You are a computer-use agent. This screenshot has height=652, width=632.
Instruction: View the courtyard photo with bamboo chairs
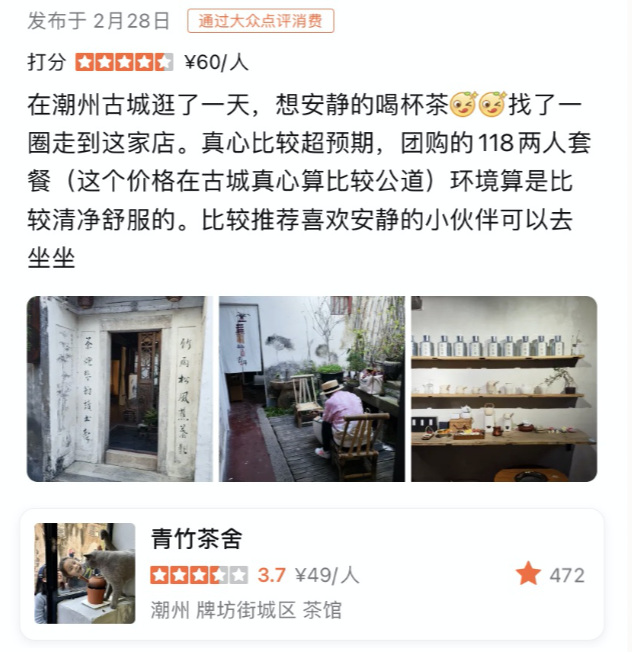[312, 389]
